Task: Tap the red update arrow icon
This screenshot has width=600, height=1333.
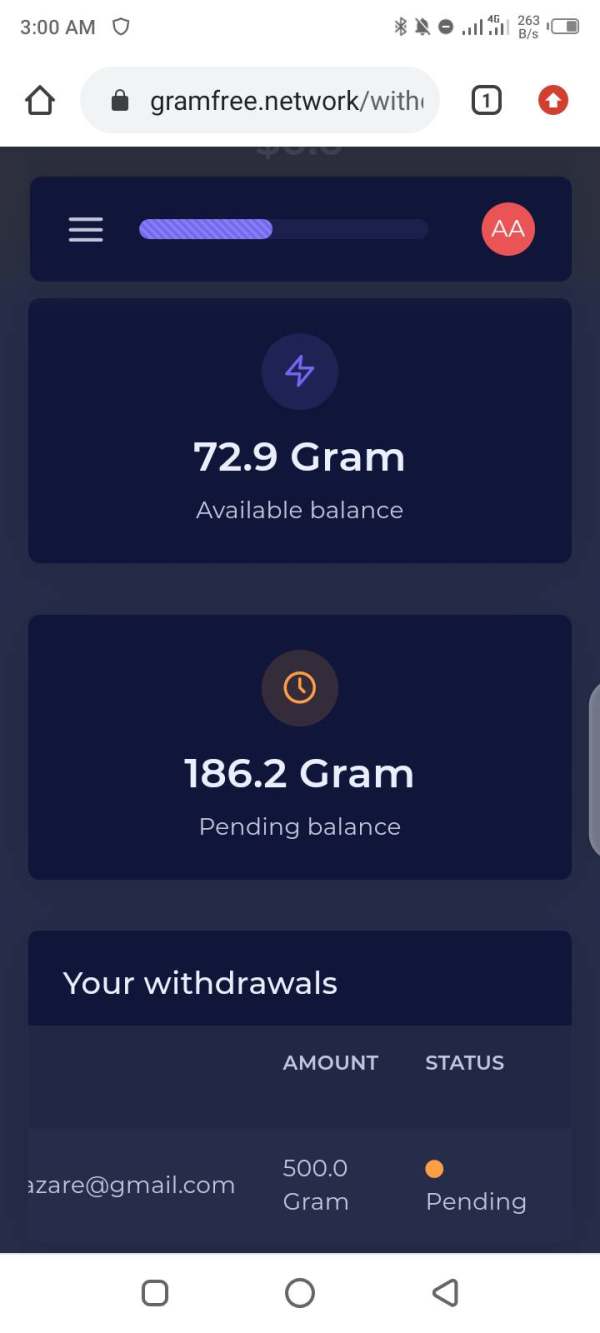Action: tap(553, 100)
